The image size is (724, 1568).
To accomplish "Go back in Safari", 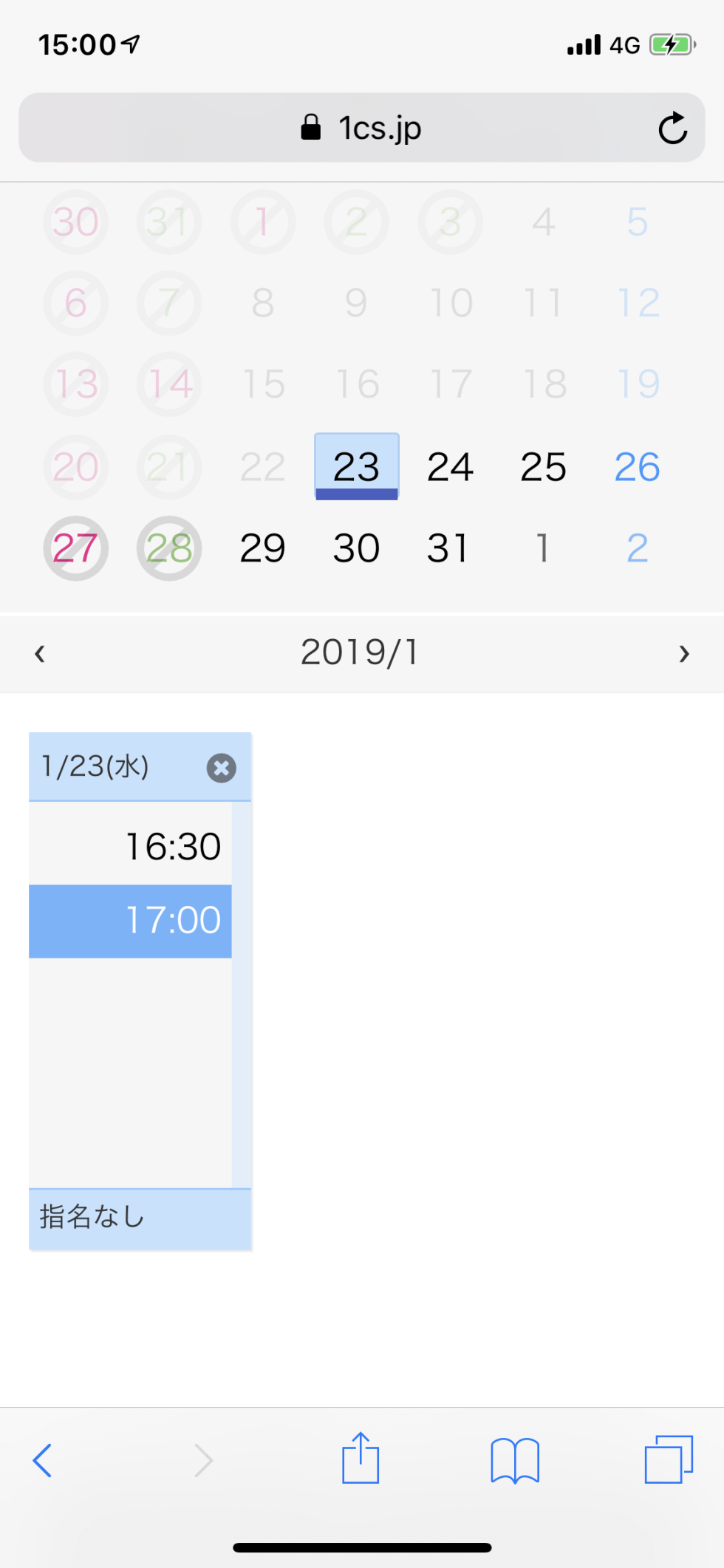I will point(42,1460).
